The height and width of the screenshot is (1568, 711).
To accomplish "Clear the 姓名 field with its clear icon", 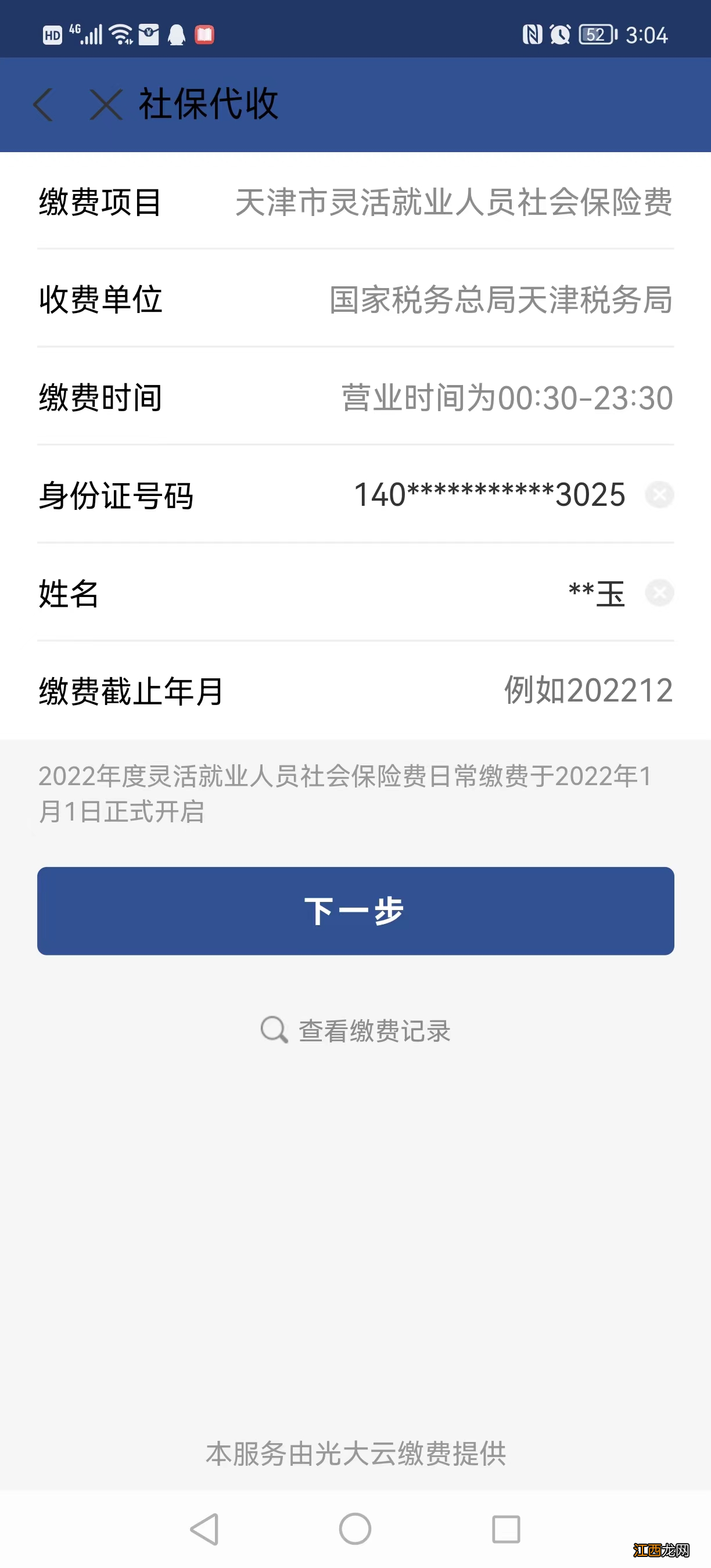I will [659, 593].
